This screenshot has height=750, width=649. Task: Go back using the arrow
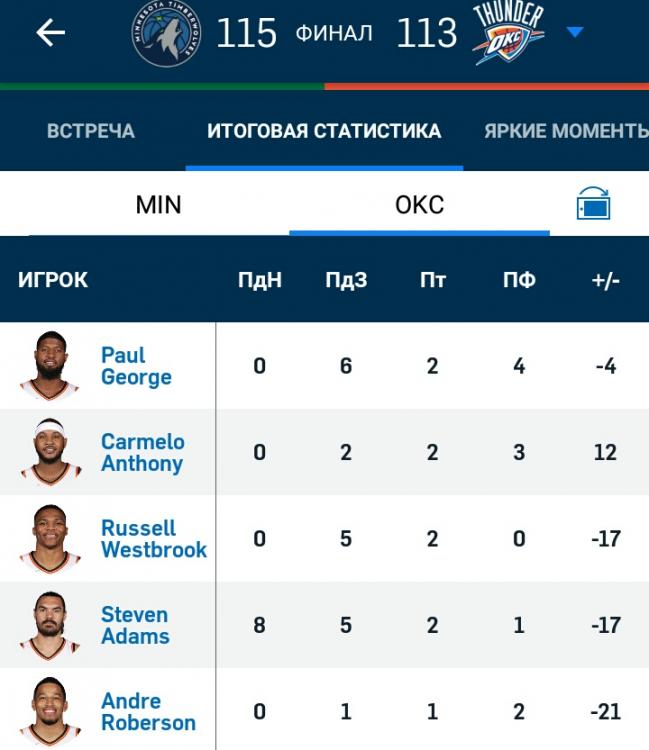point(50,33)
